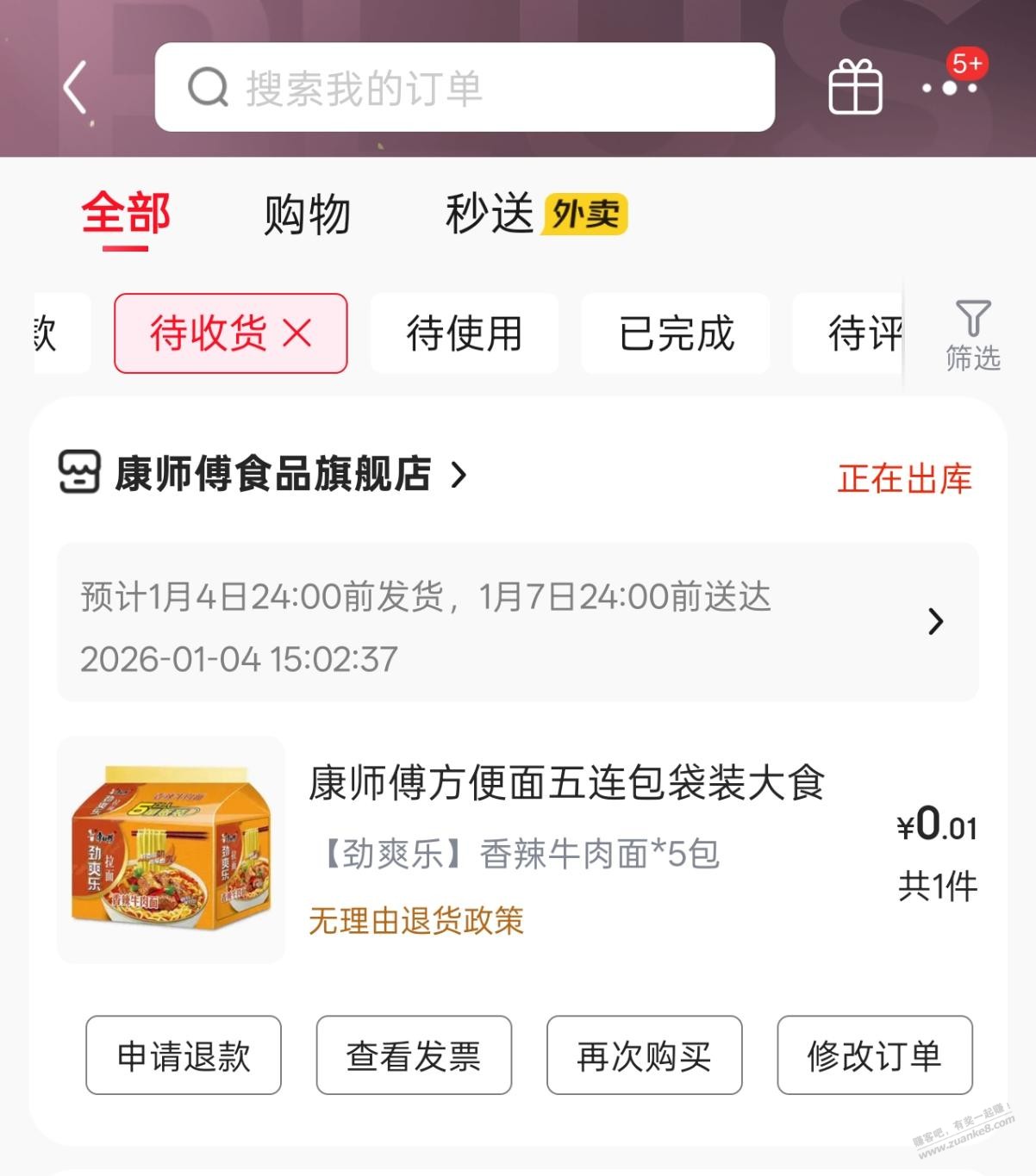This screenshot has height=1176, width=1036.
Task: Tap 查看发票 to view invoice
Action: (414, 1055)
